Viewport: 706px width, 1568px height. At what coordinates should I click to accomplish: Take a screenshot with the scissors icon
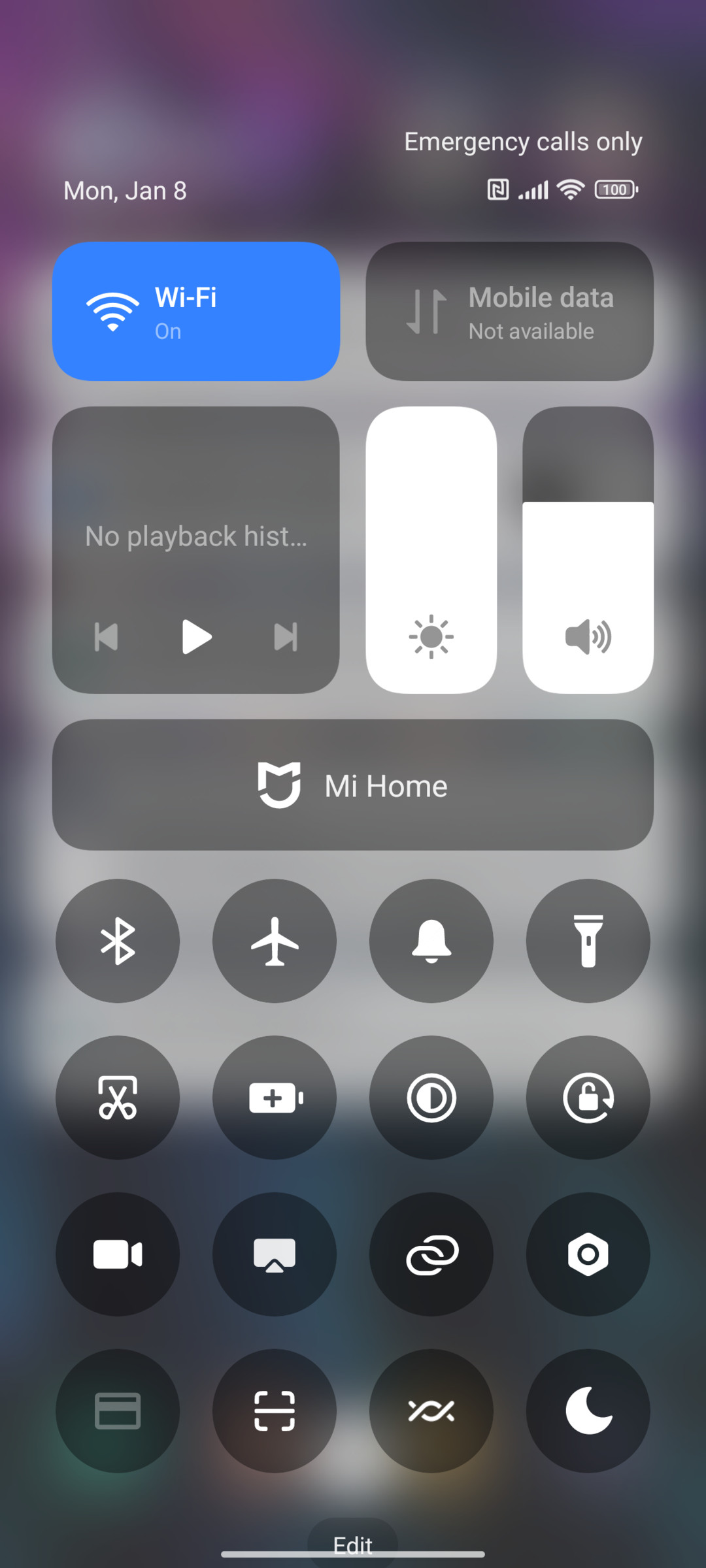click(x=118, y=1098)
